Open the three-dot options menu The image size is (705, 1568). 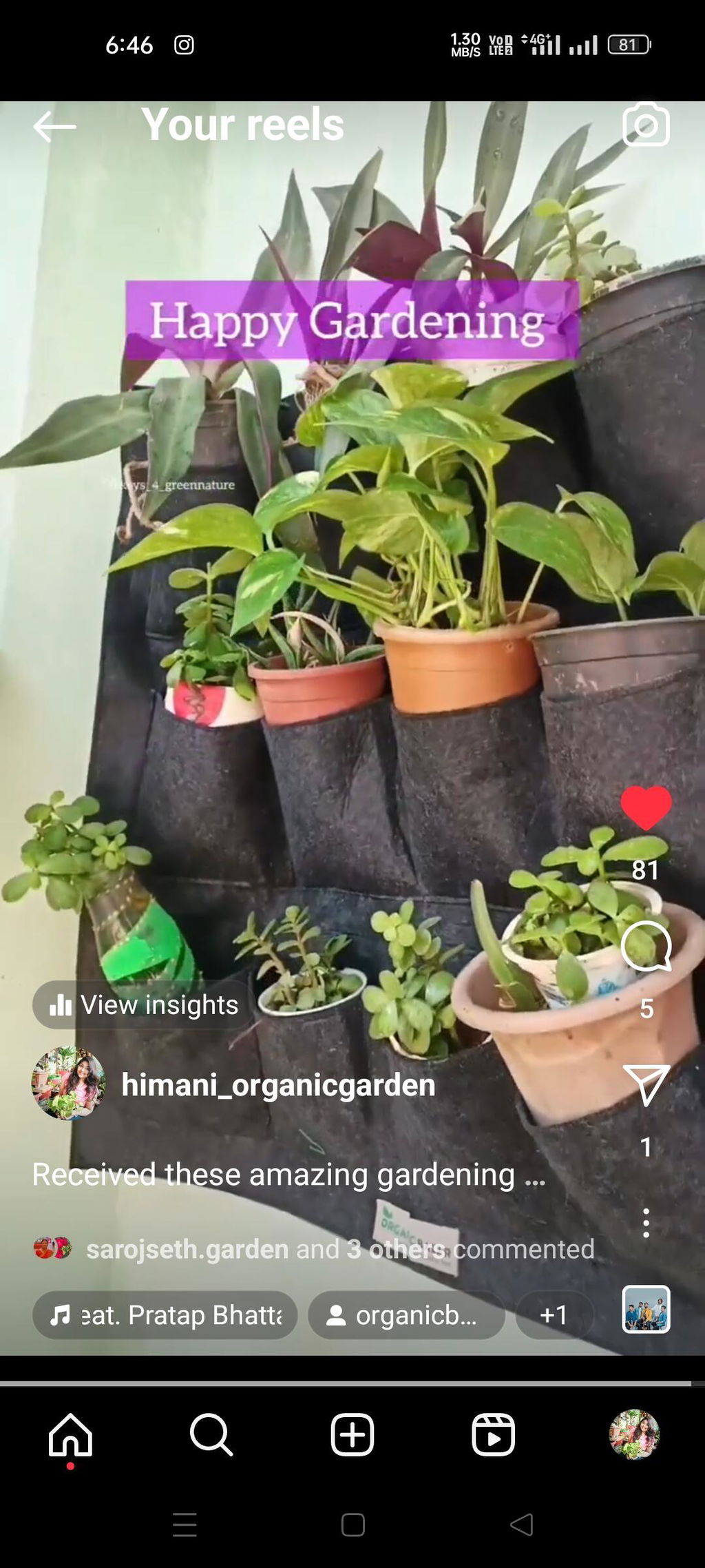pyautogui.click(x=646, y=1223)
